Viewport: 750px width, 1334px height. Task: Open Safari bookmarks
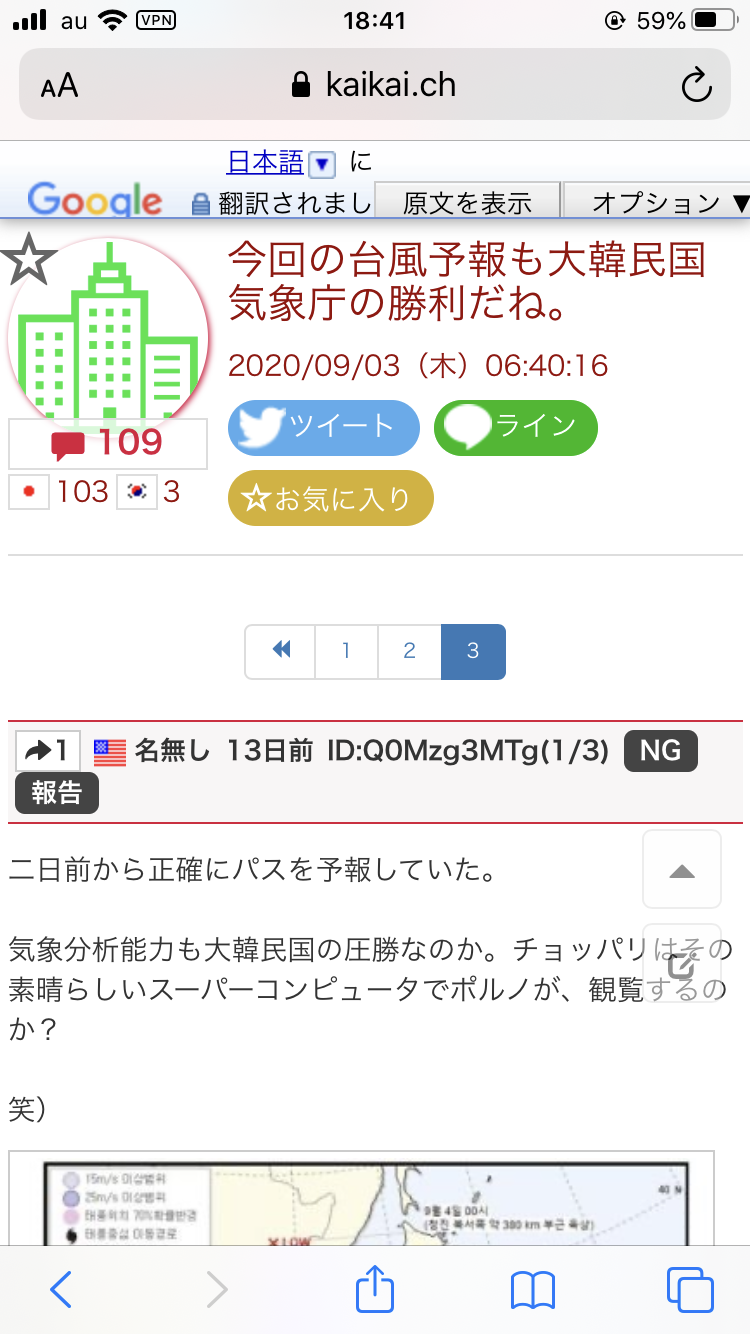[532, 1290]
